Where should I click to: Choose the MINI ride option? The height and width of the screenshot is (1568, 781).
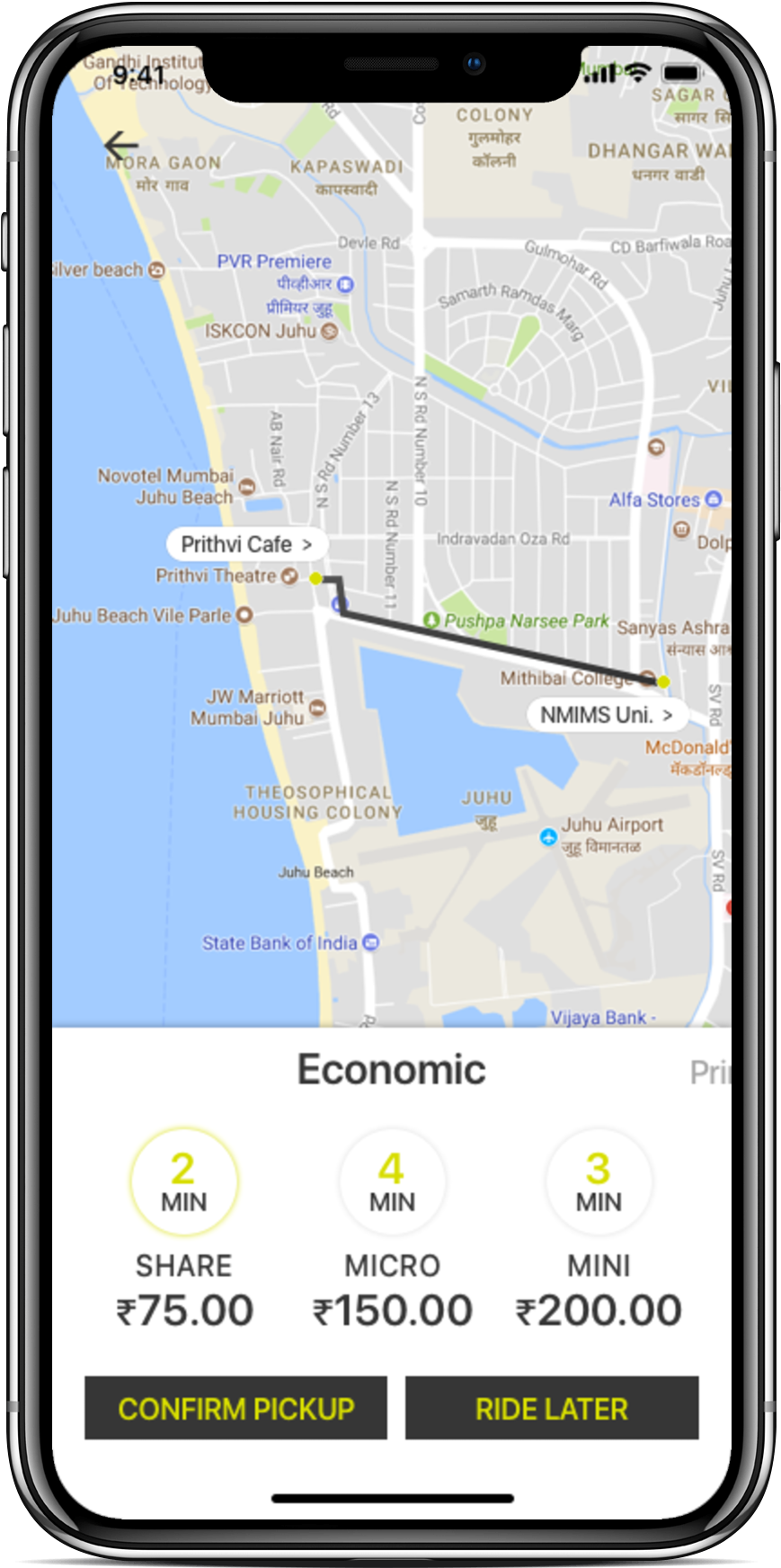pyautogui.click(x=599, y=1182)
